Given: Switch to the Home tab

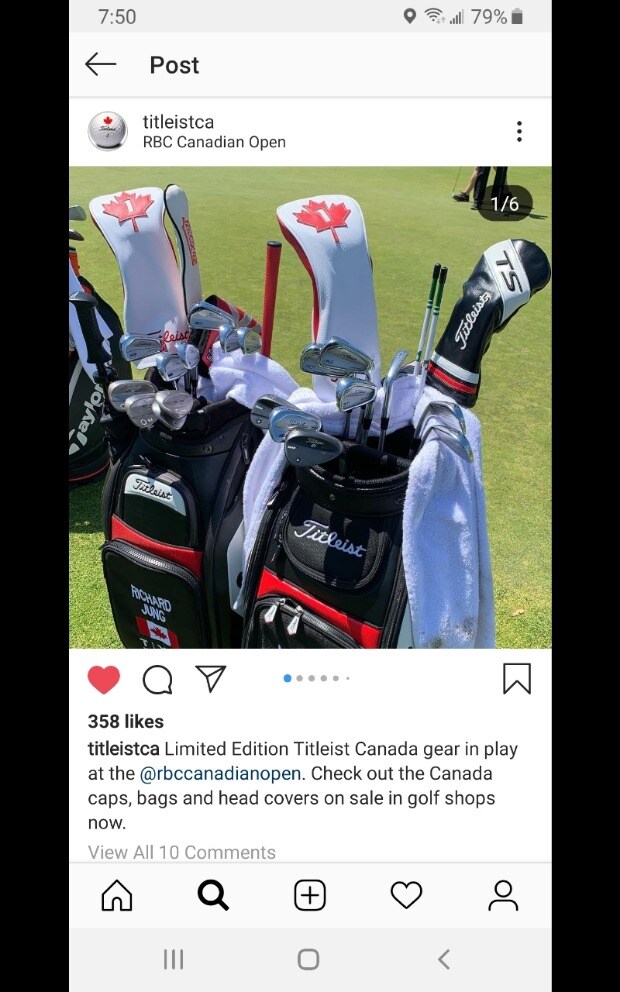Looking at the screenshot, I should pos(117,895).
